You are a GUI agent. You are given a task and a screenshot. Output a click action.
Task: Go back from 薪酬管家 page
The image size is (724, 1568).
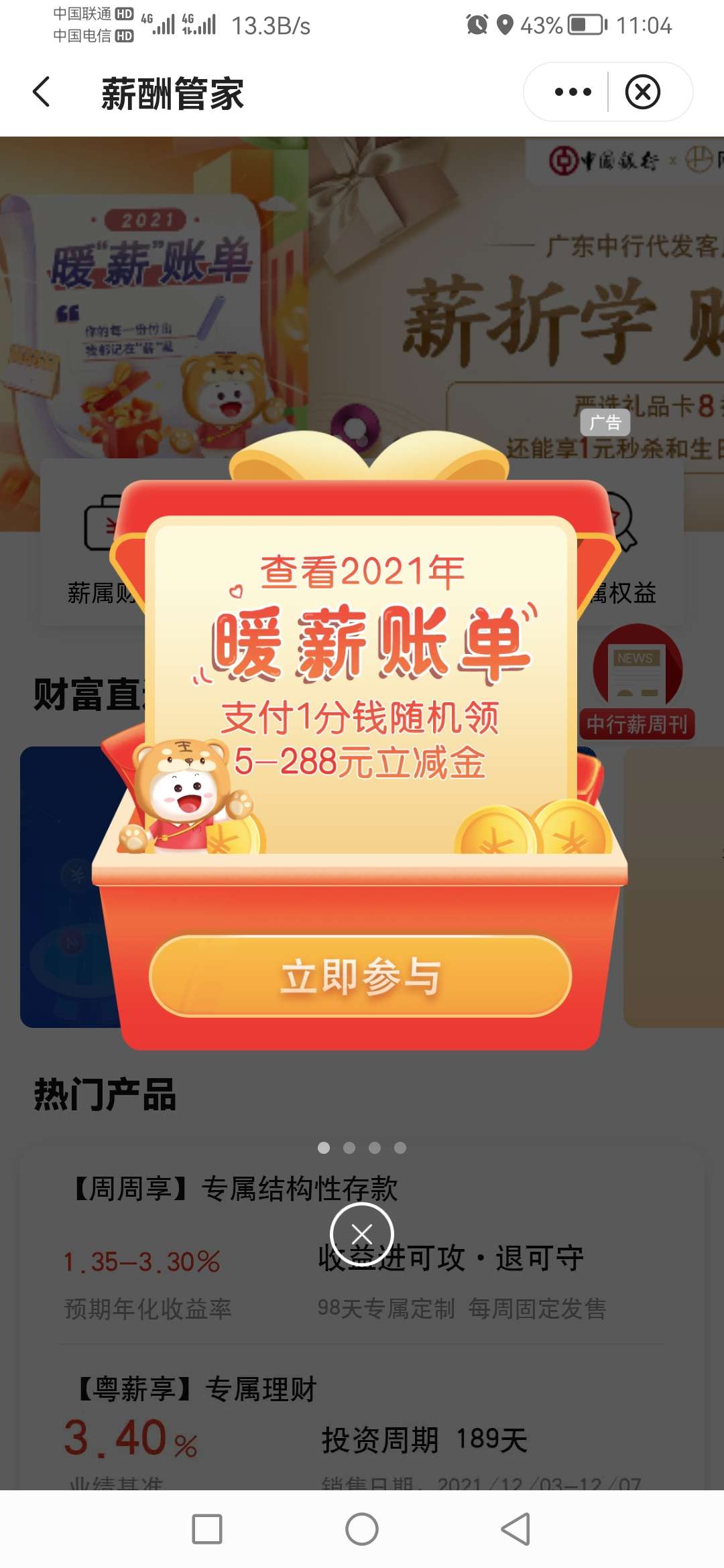[42, 92]
